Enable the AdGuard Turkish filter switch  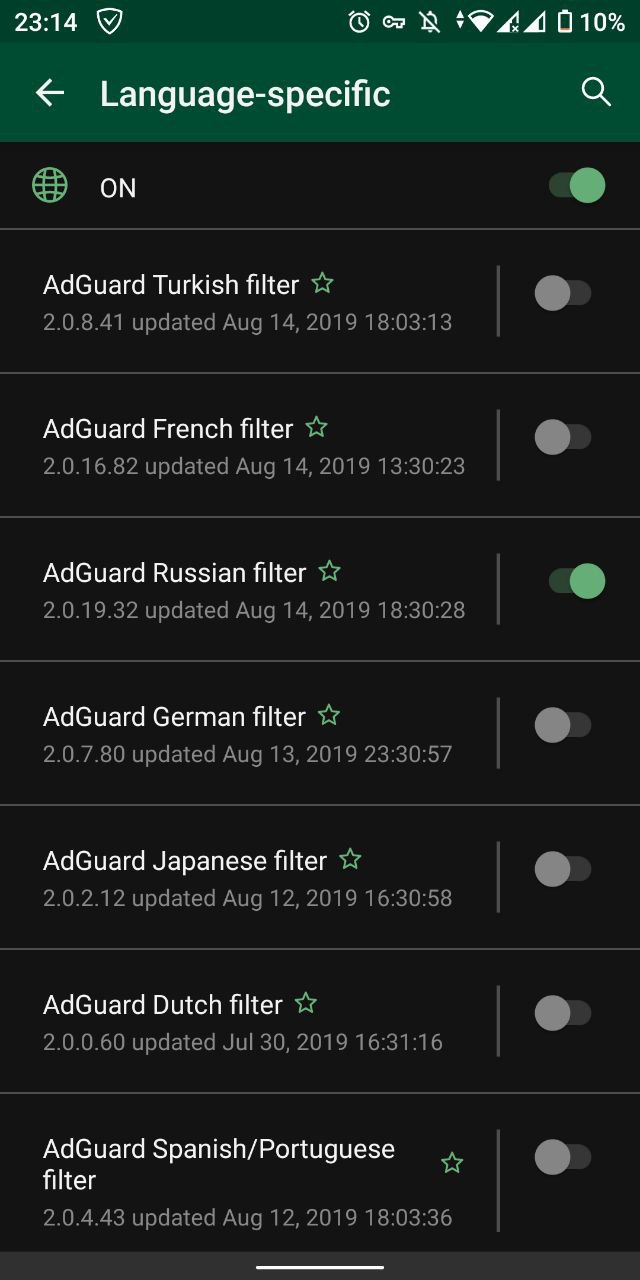[x=563, y=293]
